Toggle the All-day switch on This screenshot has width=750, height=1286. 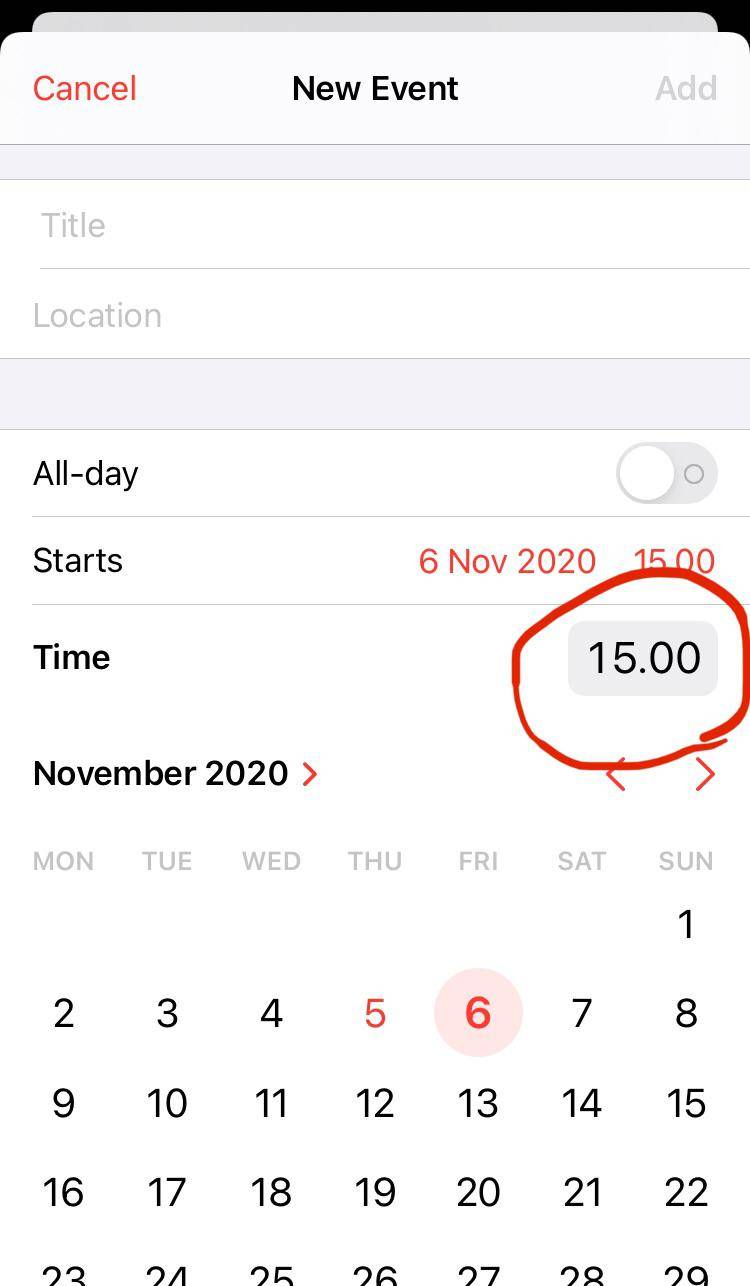point(666,473)
